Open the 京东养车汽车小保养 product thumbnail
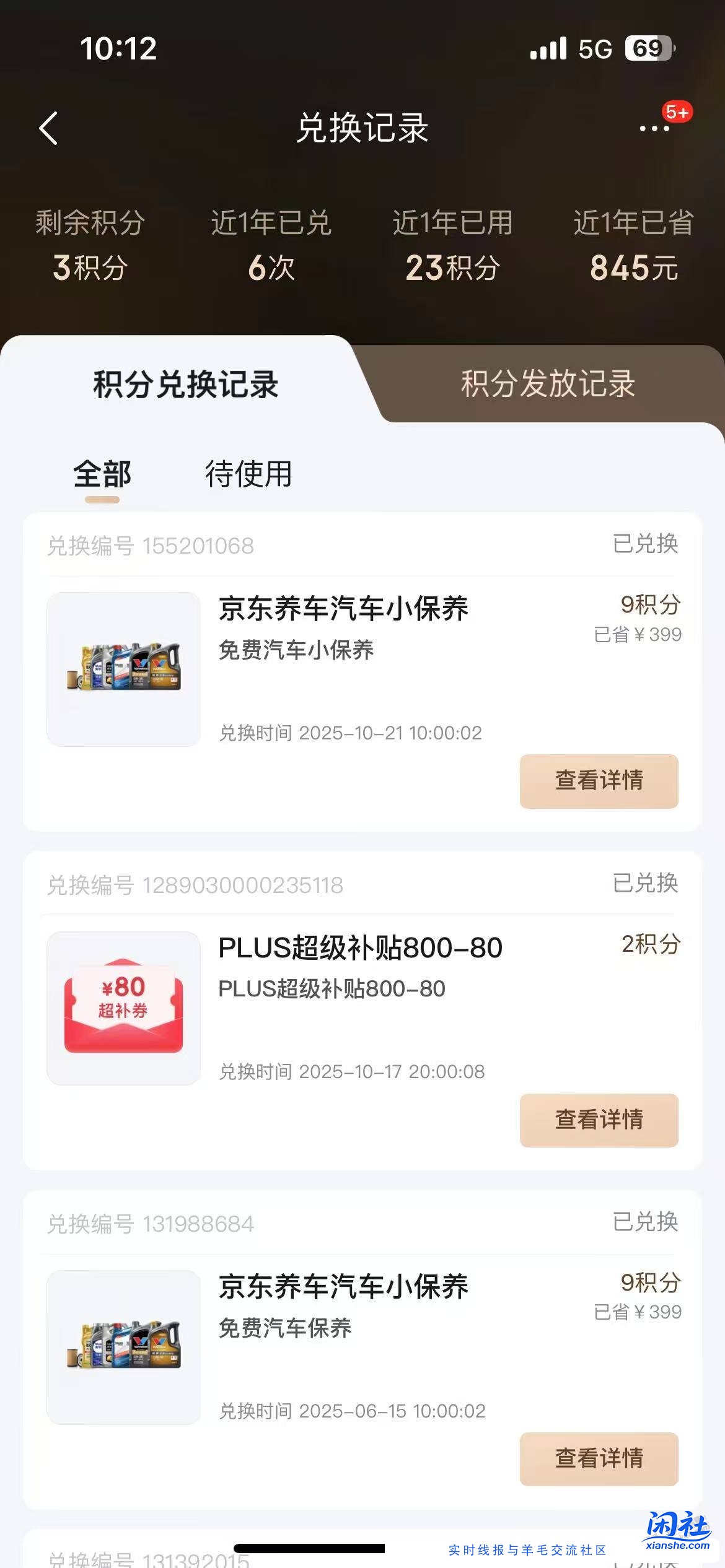 pos(122,666)
